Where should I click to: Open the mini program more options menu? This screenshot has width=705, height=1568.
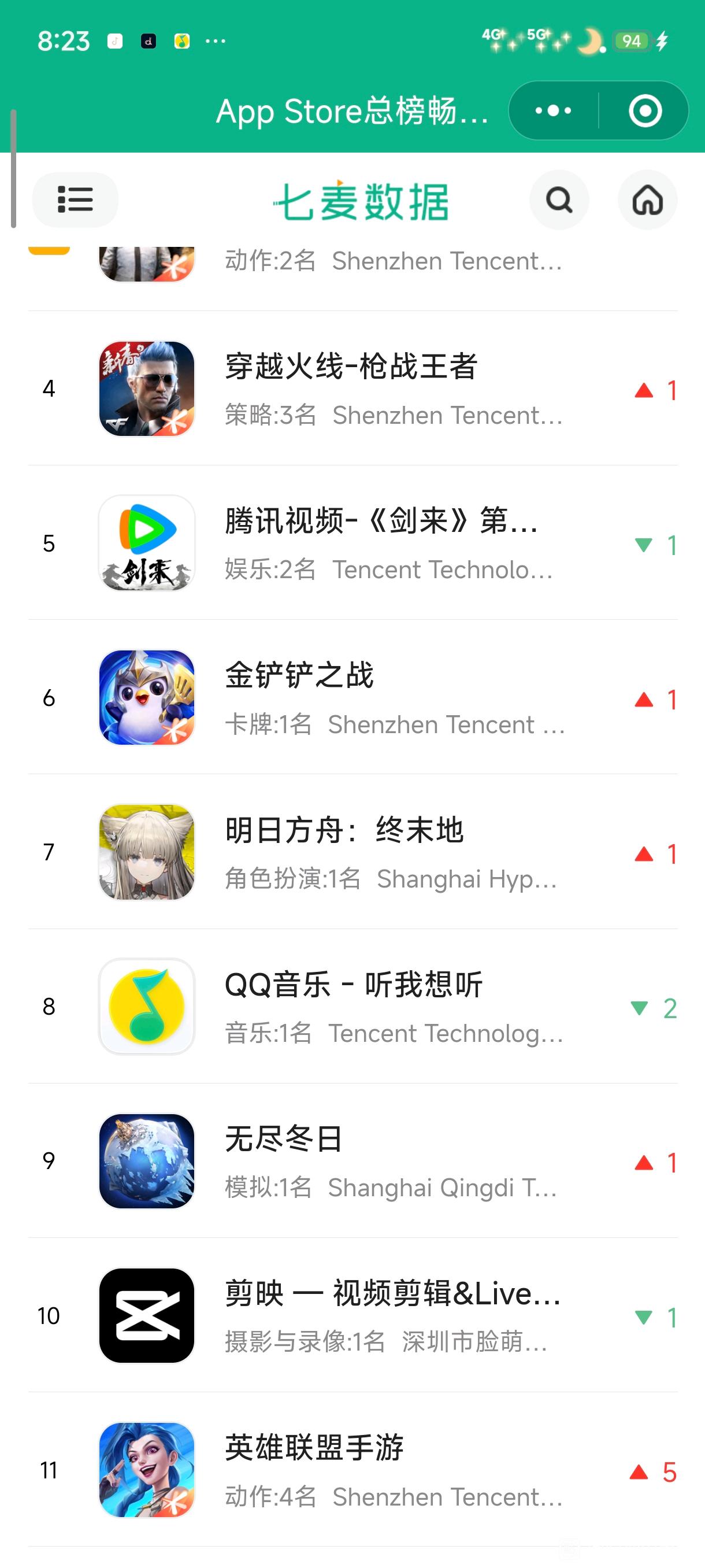click(x=553, y=111)
